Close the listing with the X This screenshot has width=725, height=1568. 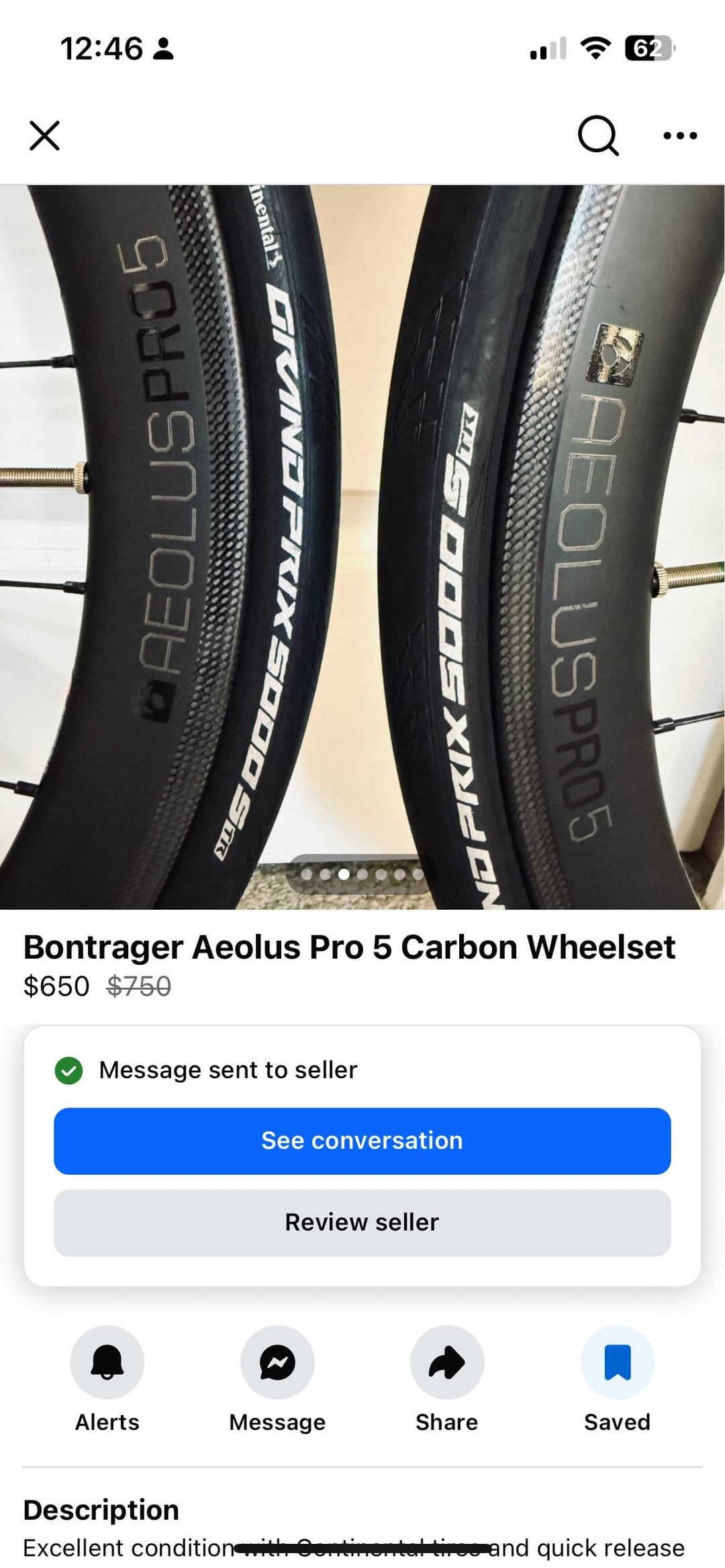[45, 136]
